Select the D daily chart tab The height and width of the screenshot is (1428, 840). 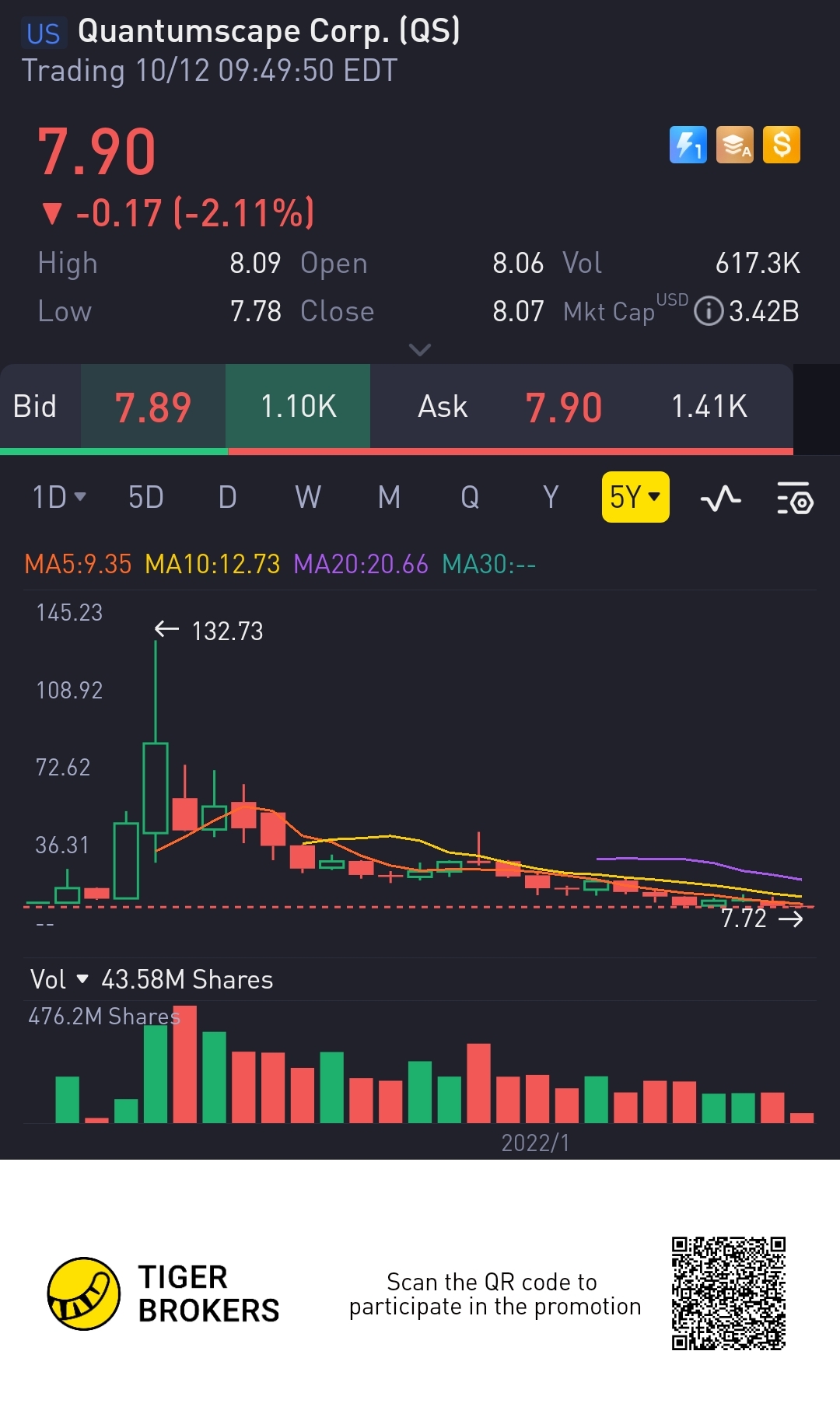point(227,497)
